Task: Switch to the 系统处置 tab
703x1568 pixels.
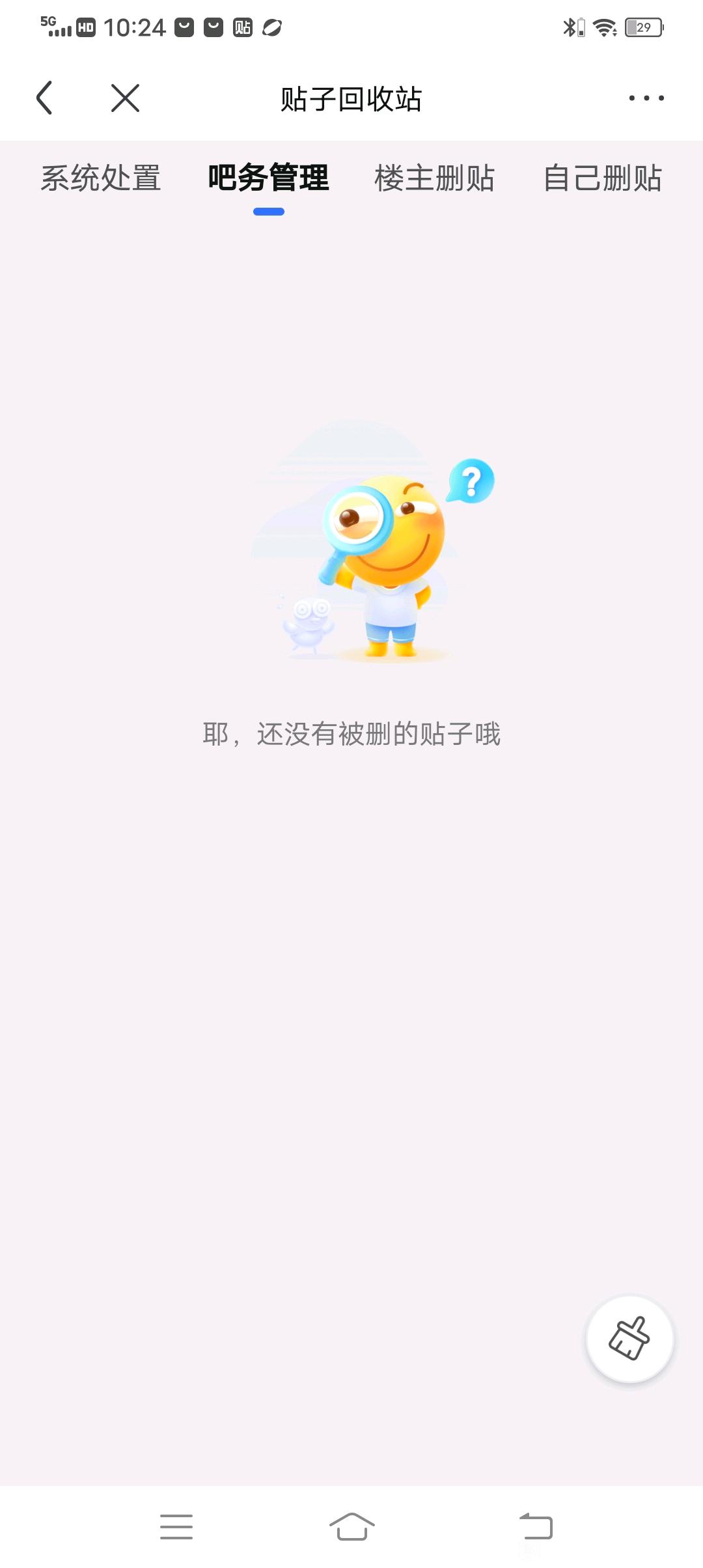Action: point(101,178)
